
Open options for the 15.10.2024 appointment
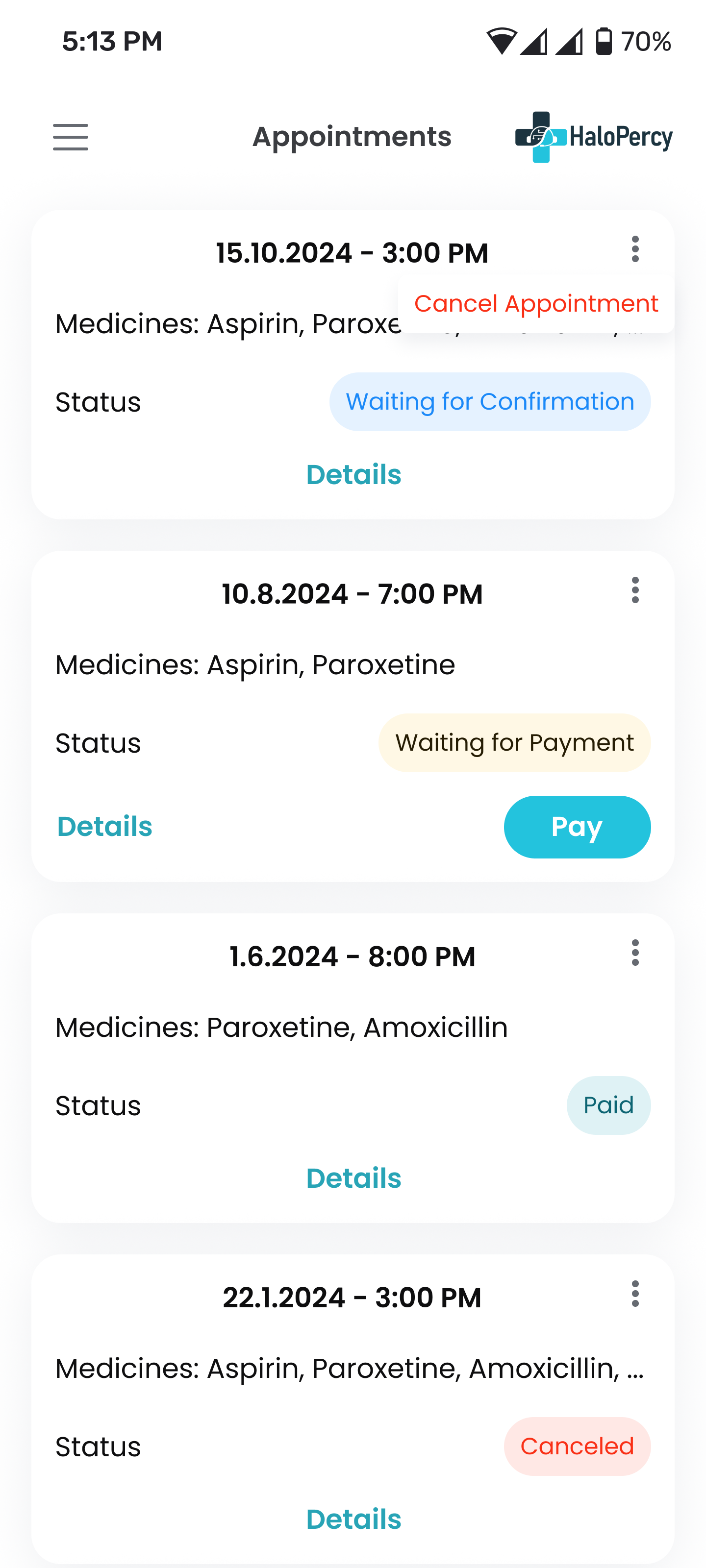(x=635, y=249)
